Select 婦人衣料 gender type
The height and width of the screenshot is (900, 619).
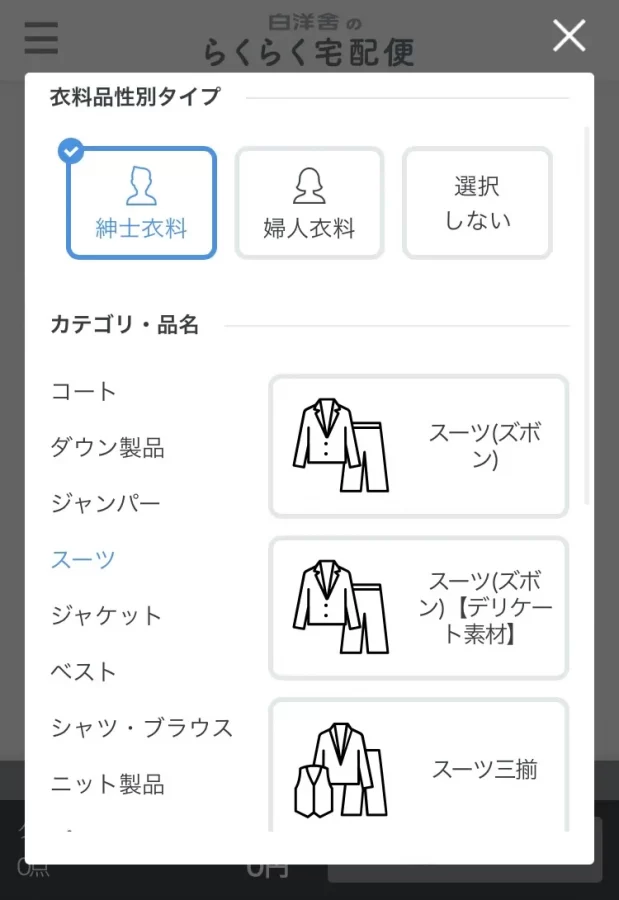coord(309,203)
